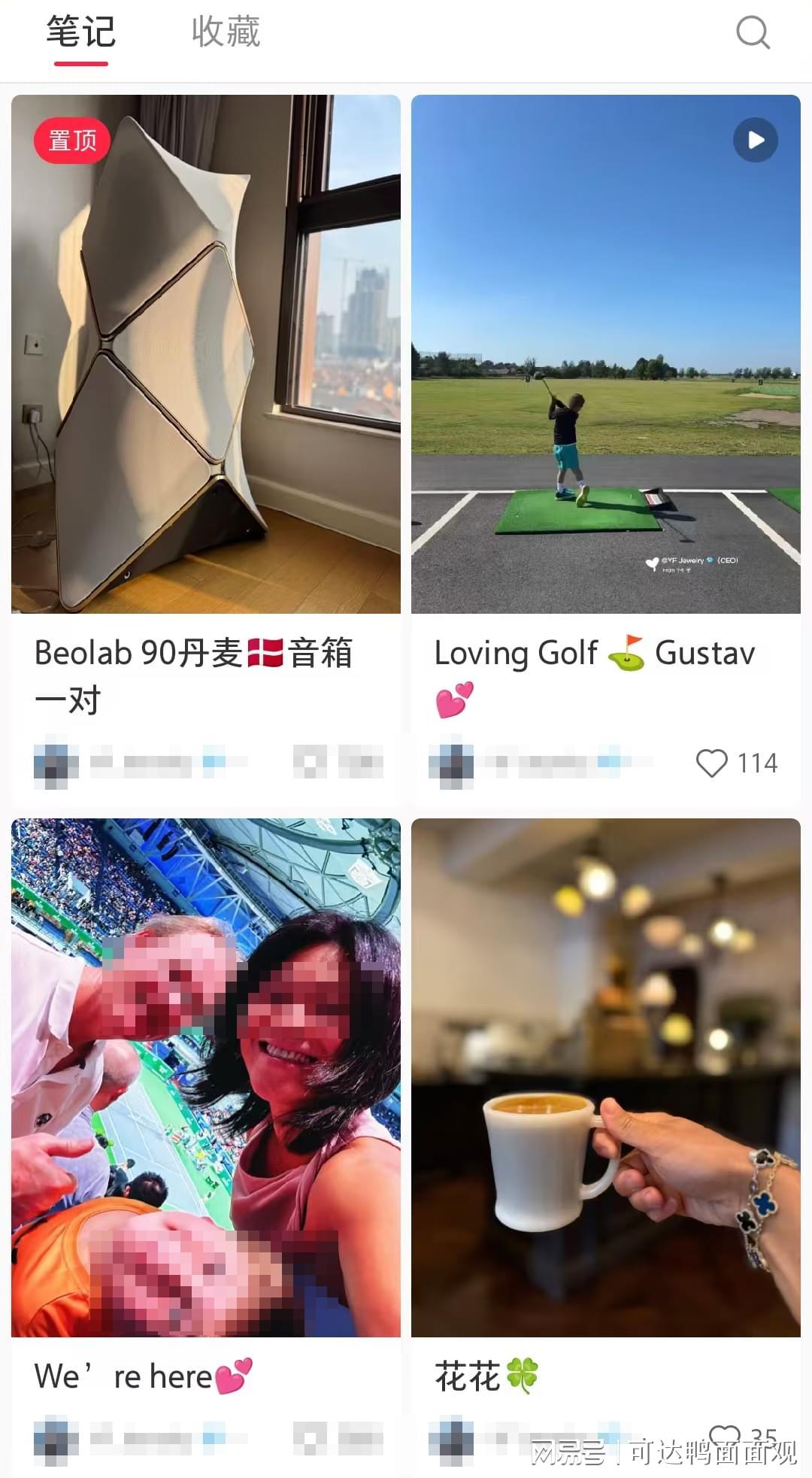Switch to the 收藏 tab

pyautogui.click(x=226, y=32)
